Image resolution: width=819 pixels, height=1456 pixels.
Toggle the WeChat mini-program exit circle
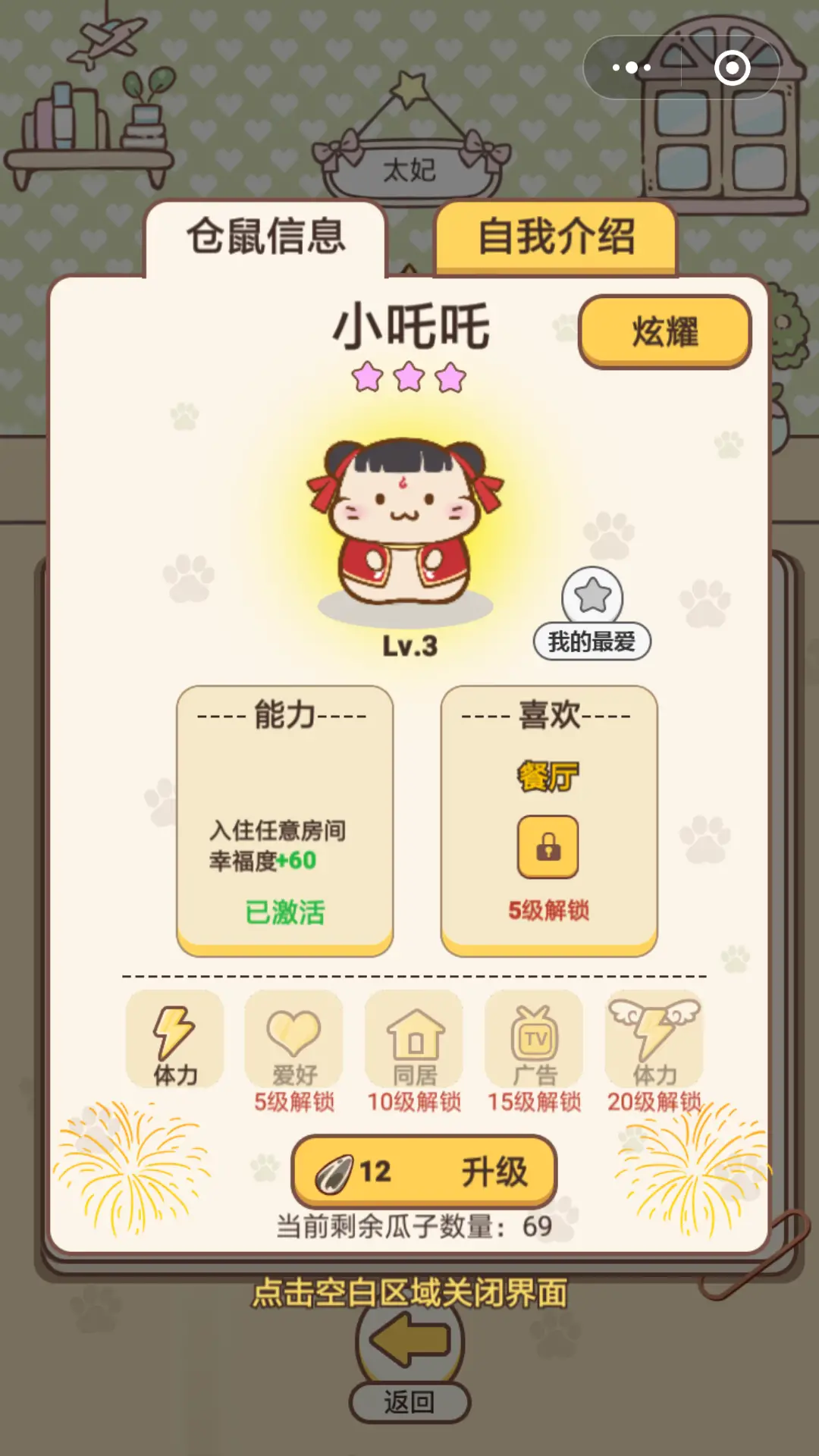click(731, 67)
